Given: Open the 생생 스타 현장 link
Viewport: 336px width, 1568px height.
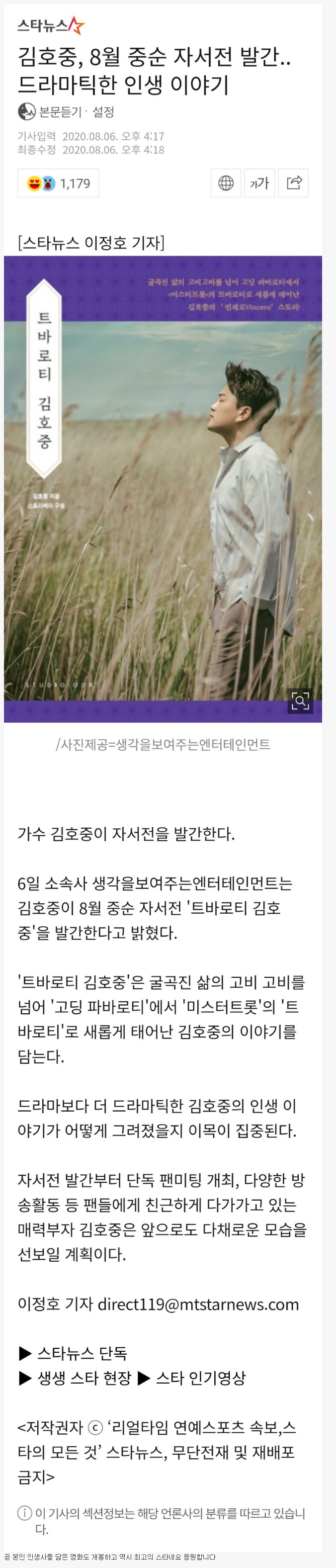Looking at the screenshot, I should point(84,1378).
